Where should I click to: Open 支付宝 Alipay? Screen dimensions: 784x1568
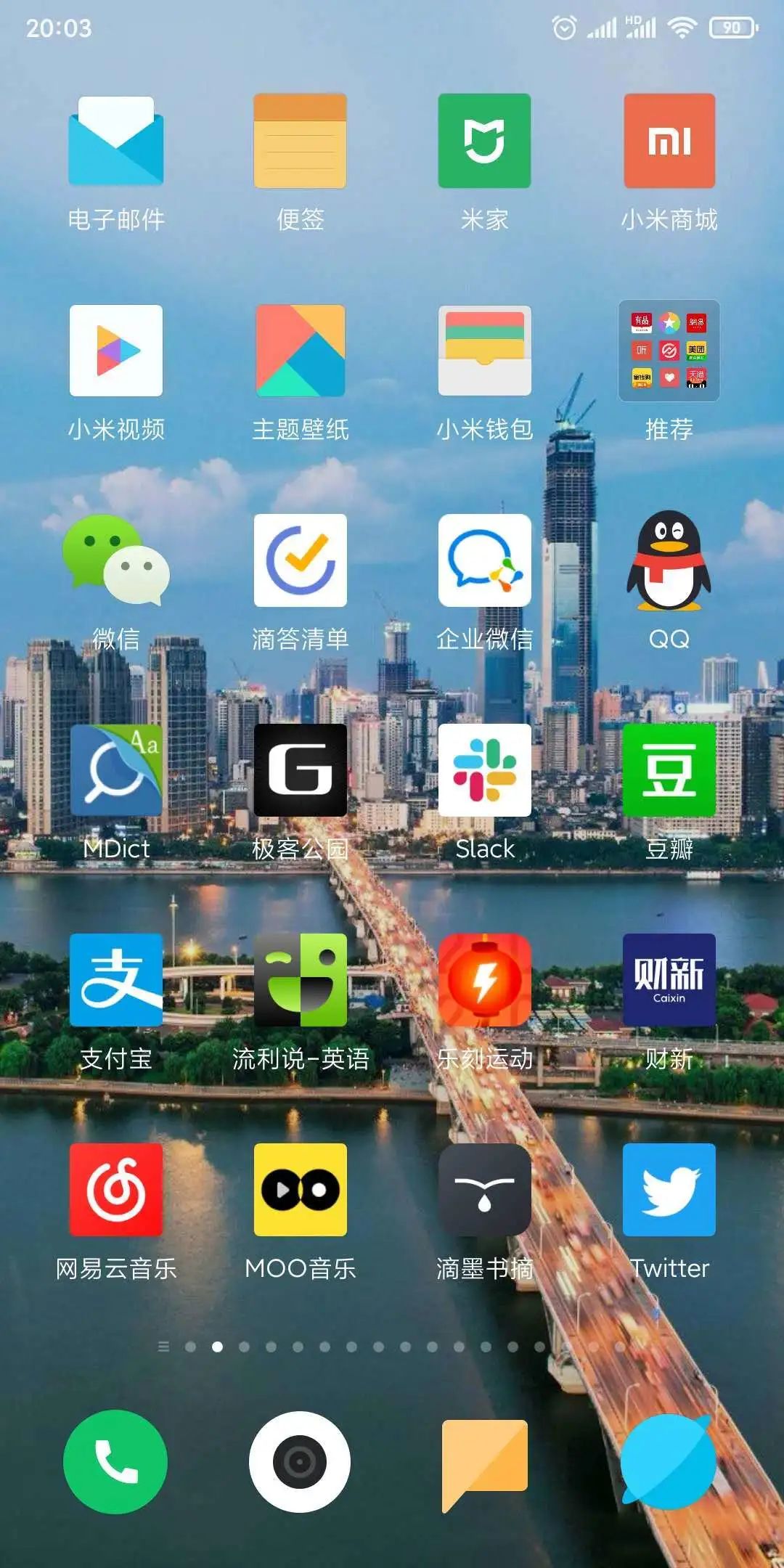(116, 980)
